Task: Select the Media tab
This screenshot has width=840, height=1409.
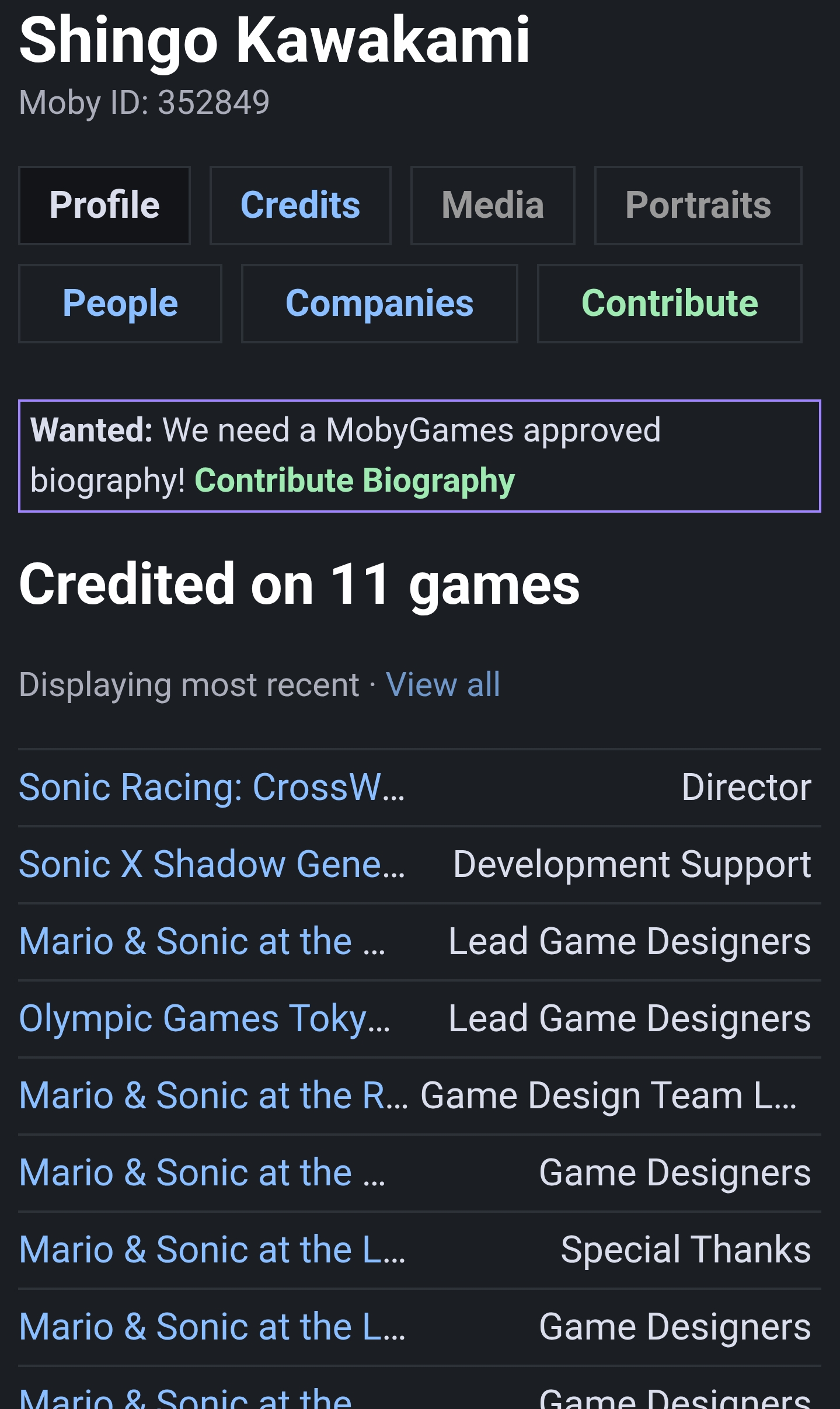Action: click(493, 205)
